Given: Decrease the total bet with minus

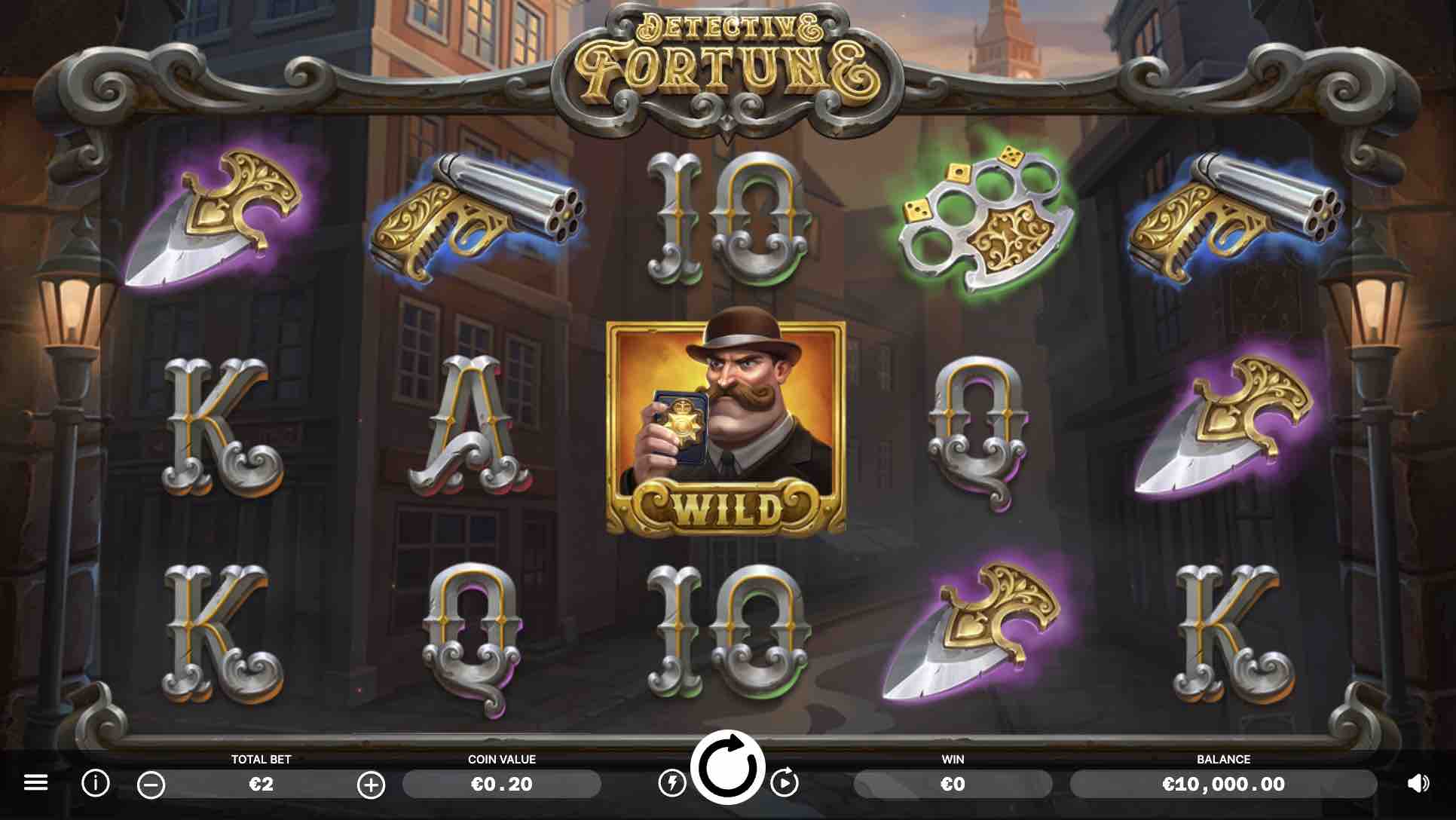Looking at the screenshot, I should coord(151,785).
